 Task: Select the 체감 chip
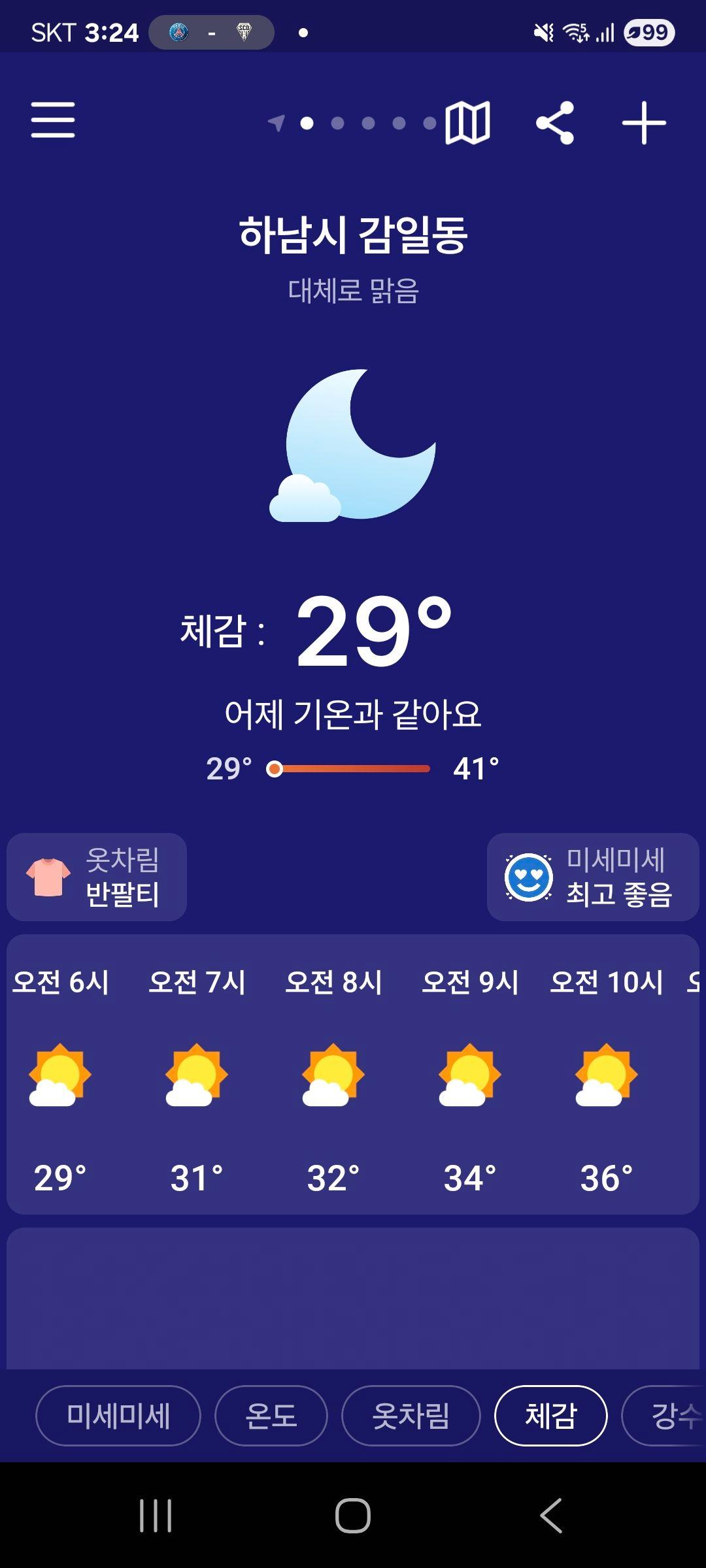click(550, 1416)
